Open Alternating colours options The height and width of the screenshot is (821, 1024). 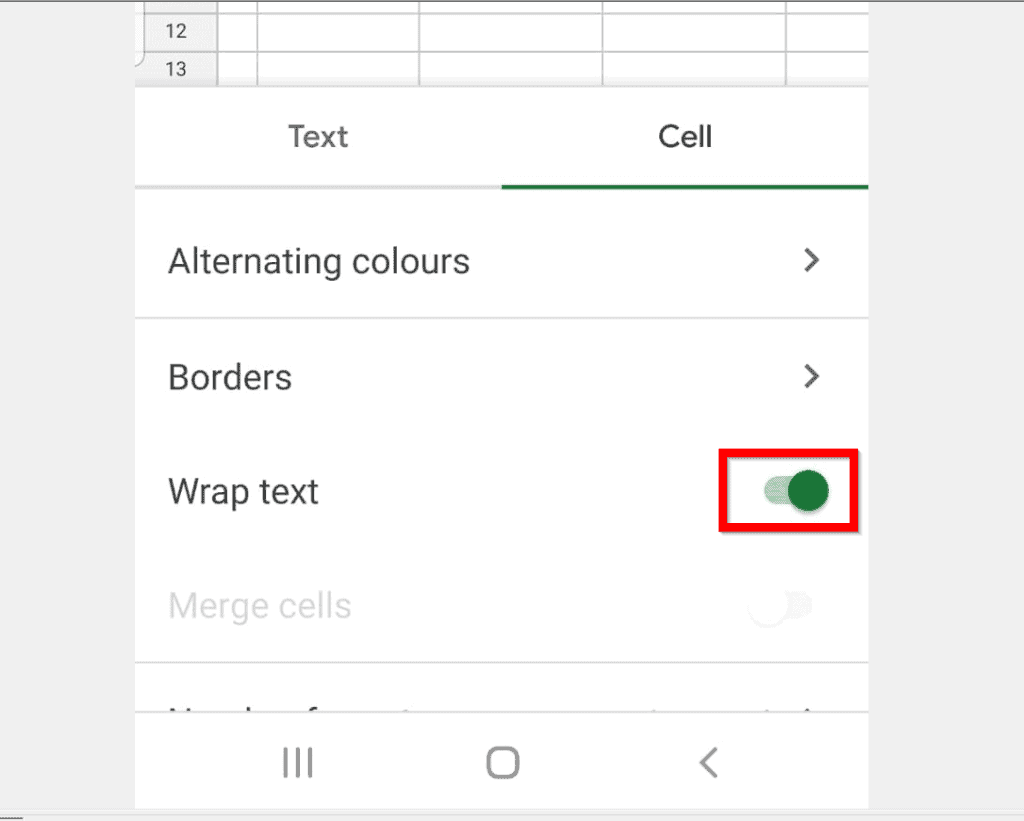click(x=502, y=261)
